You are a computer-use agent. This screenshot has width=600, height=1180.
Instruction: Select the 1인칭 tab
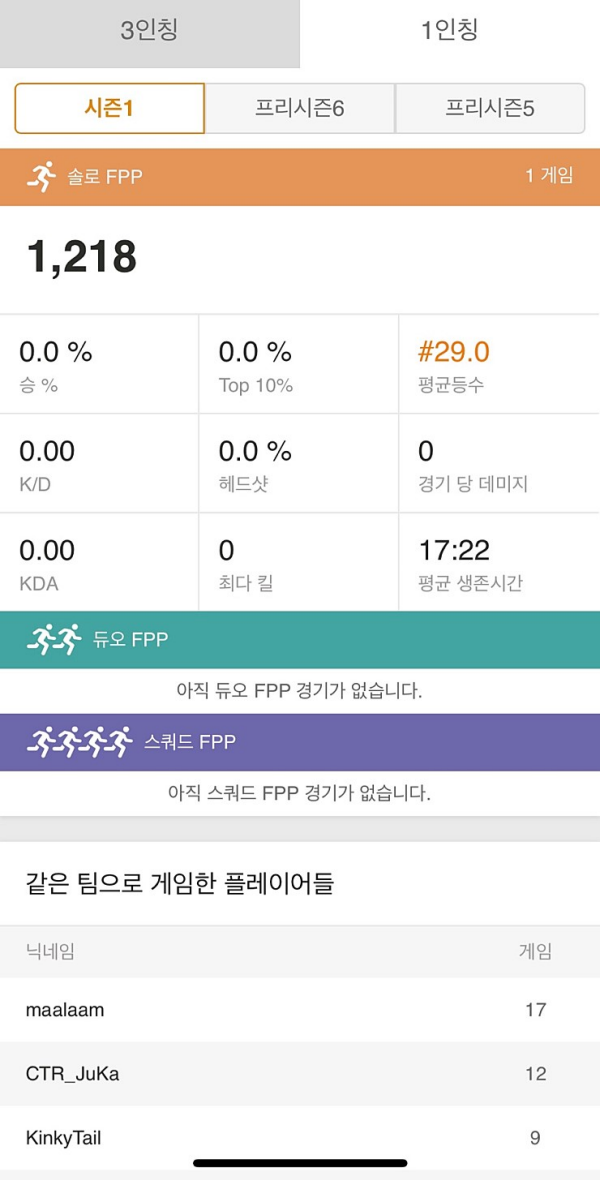[x=450, y=34]
